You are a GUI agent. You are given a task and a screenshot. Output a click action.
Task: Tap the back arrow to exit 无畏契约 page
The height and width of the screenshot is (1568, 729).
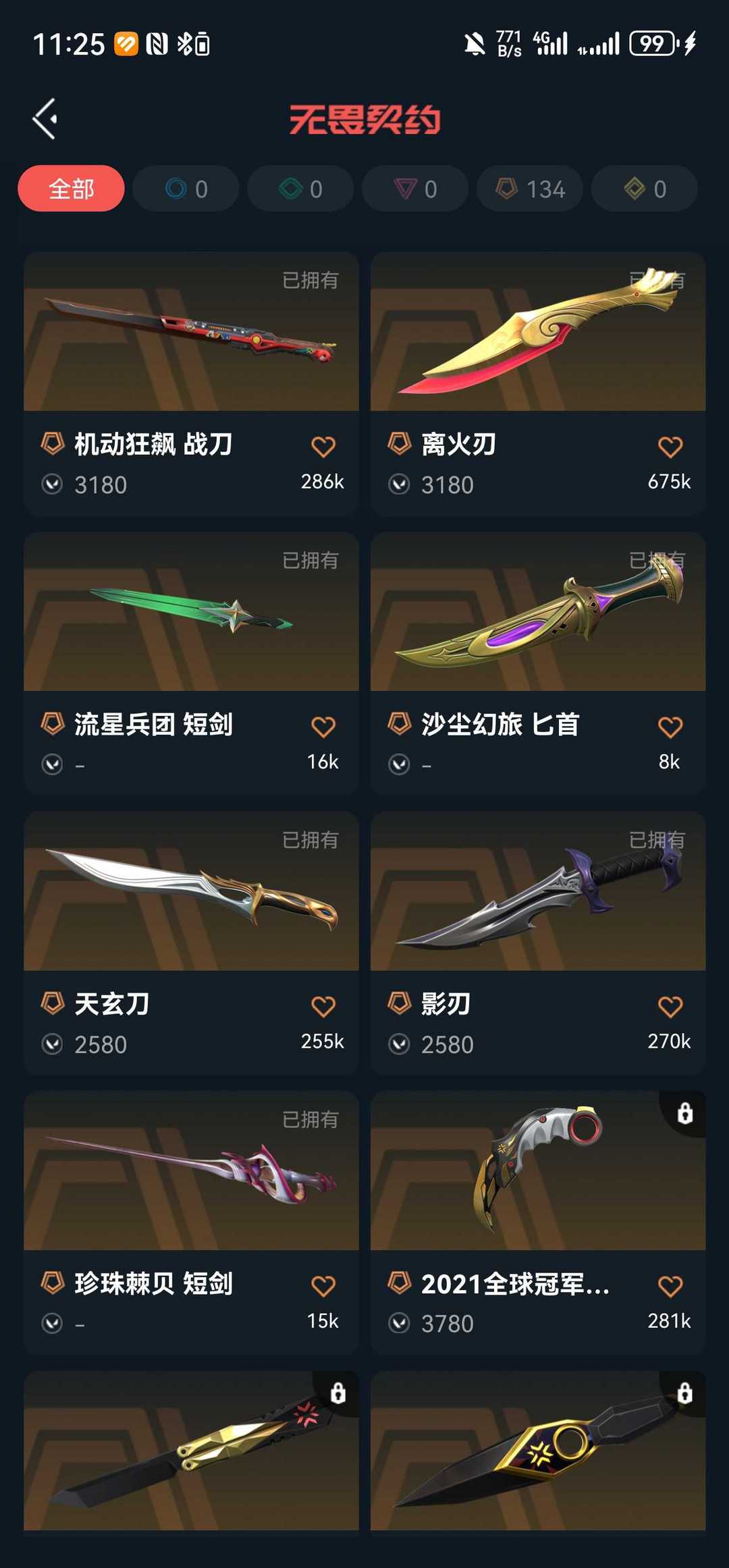45,118
